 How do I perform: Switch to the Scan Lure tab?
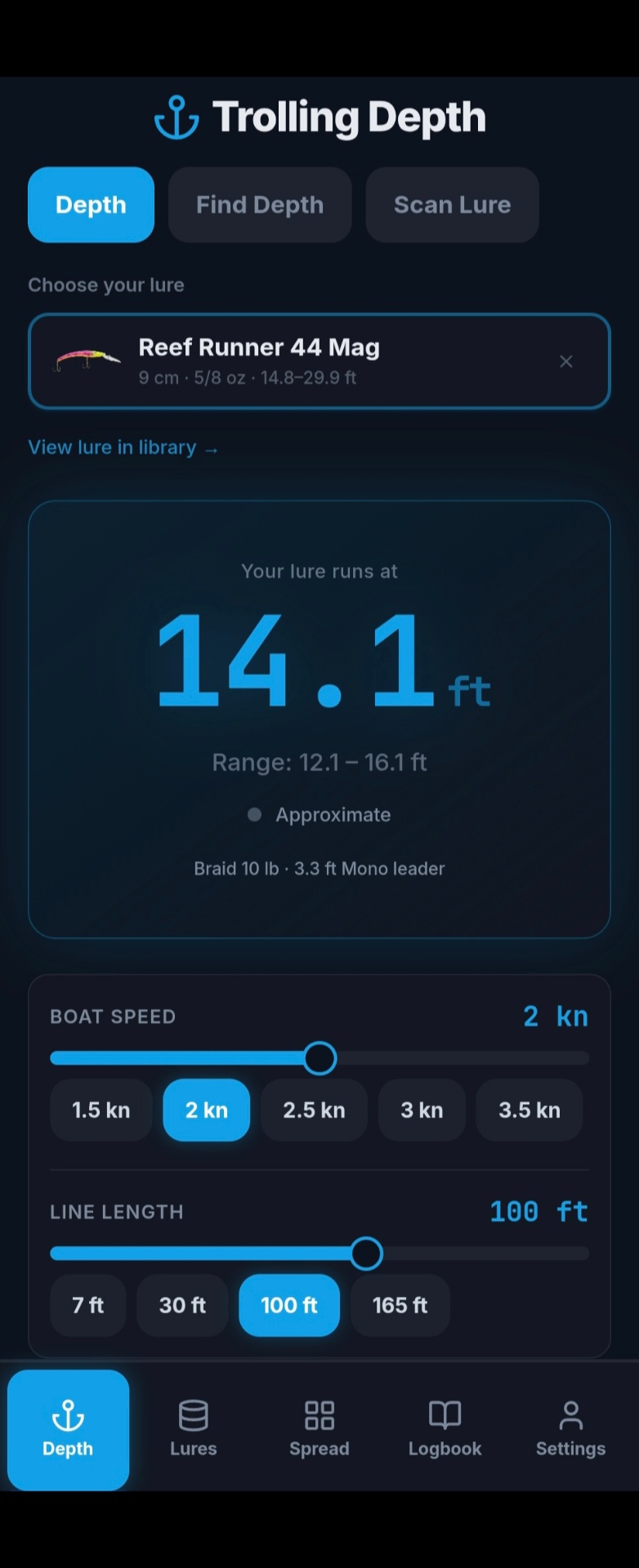coord(452,205)
